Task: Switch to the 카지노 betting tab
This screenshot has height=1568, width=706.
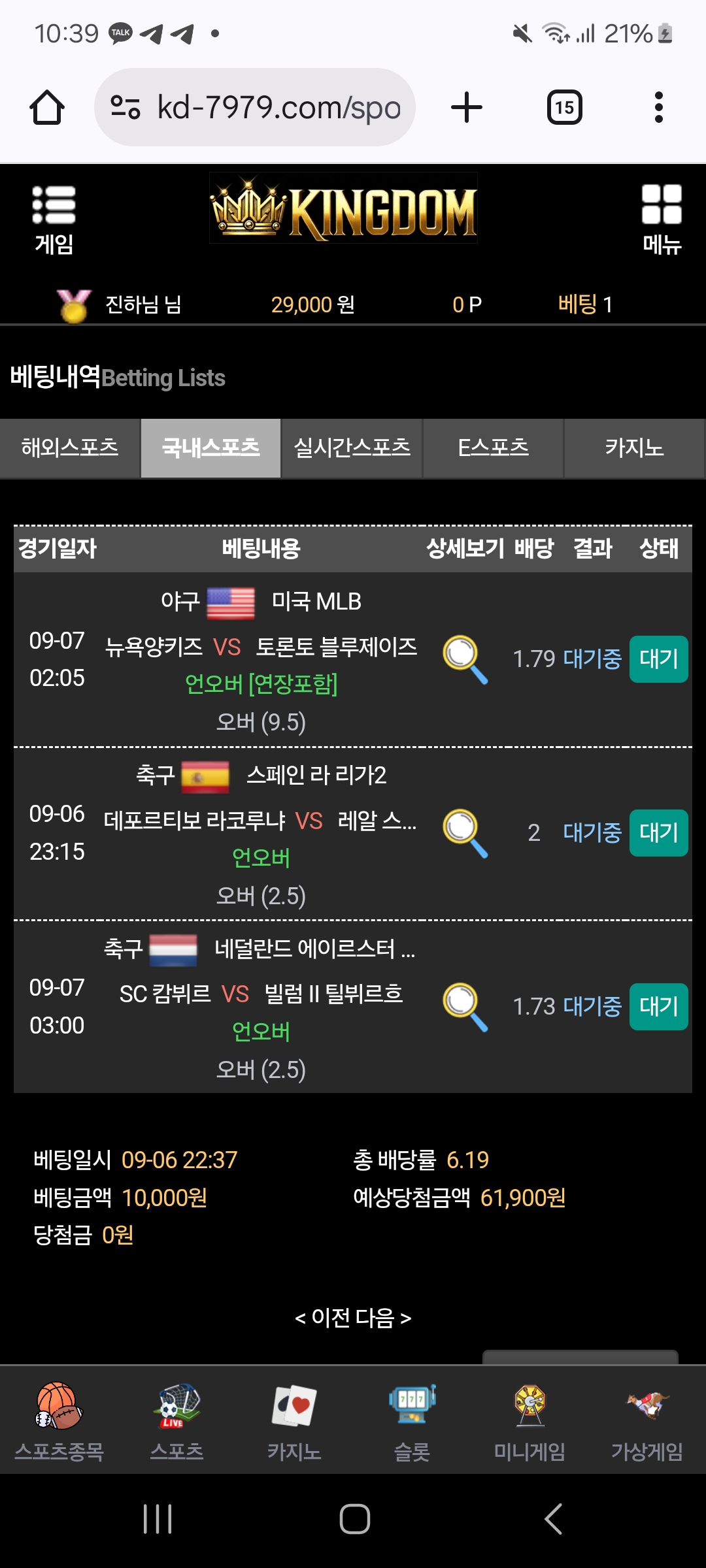Action: tap(634, 448)
